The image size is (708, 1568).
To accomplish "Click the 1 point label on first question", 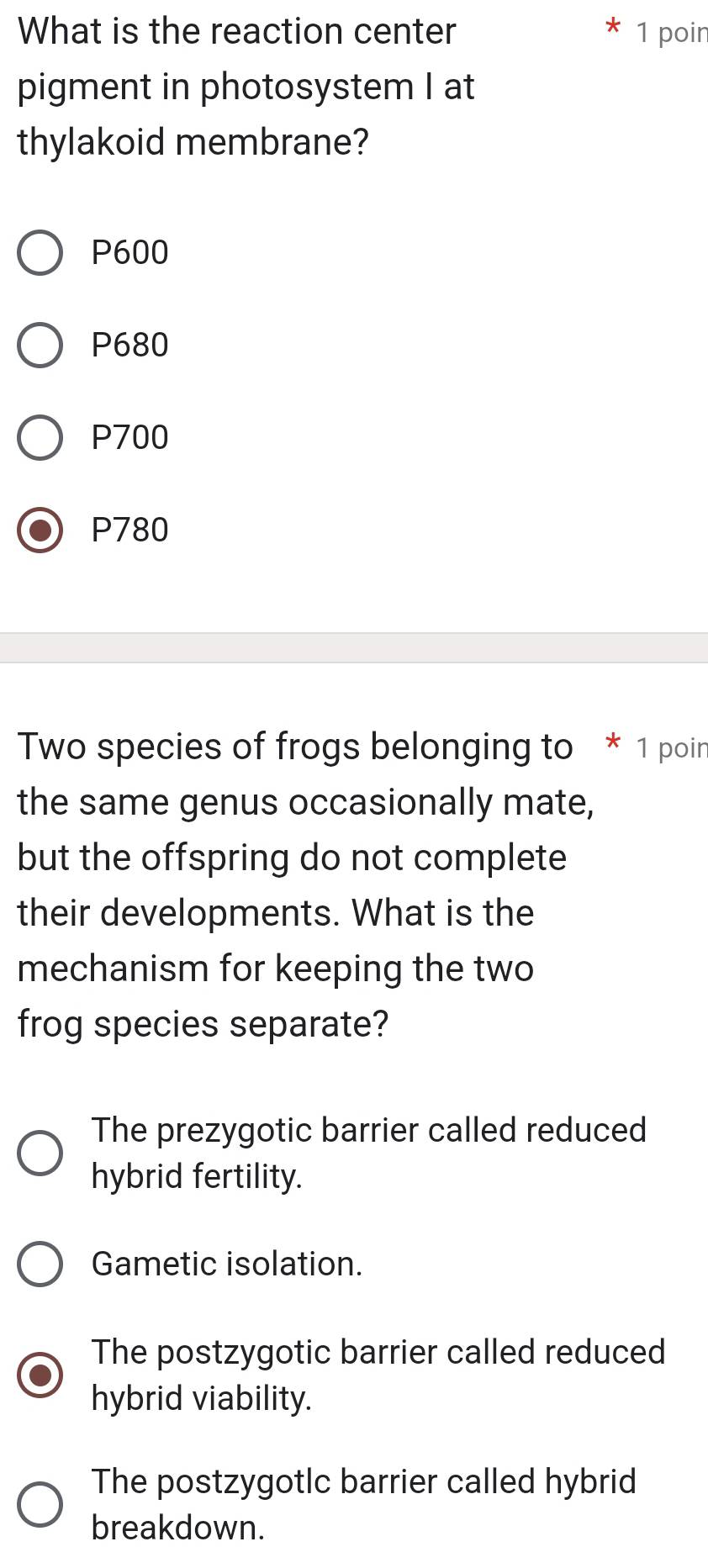I will click(x=669, y=32).
